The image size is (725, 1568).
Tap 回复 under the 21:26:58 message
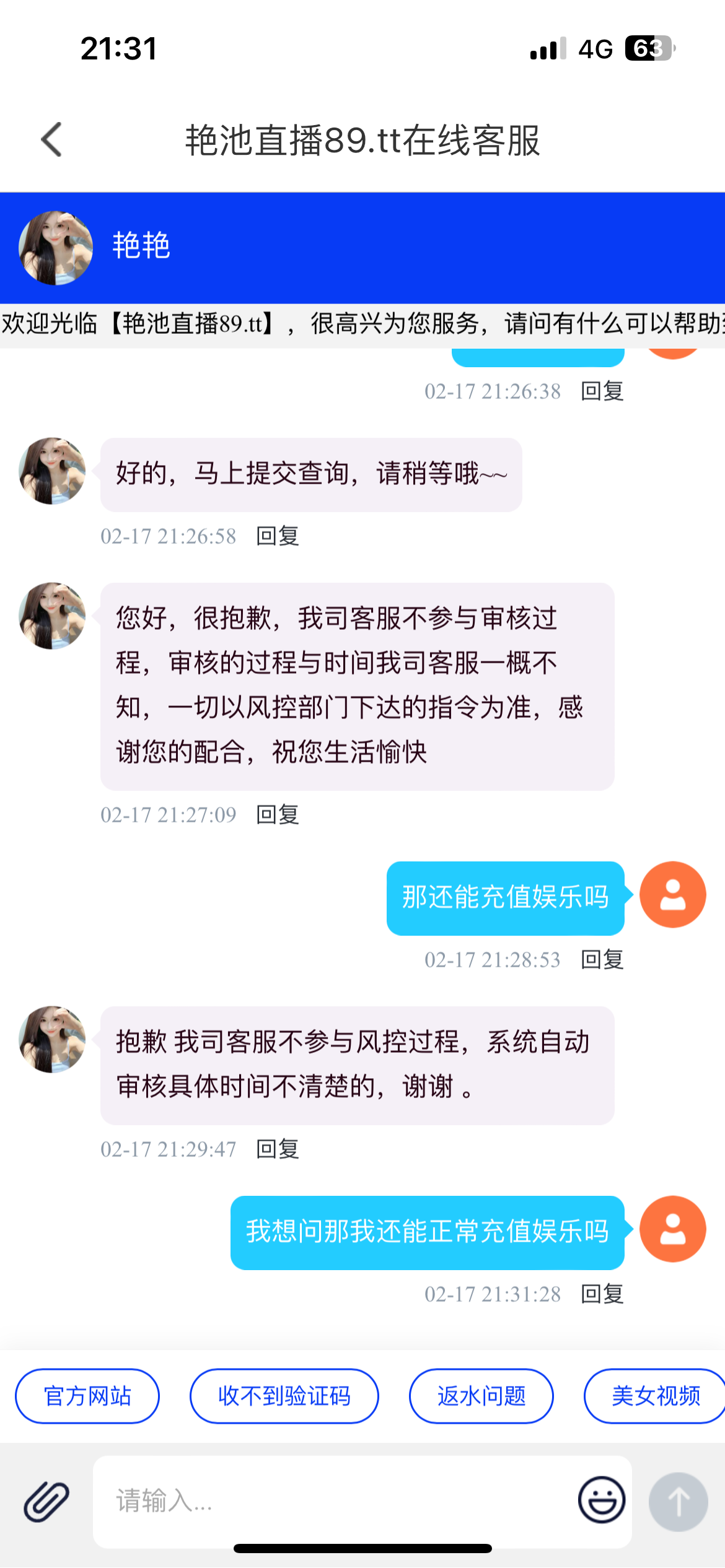click(278, 536)
